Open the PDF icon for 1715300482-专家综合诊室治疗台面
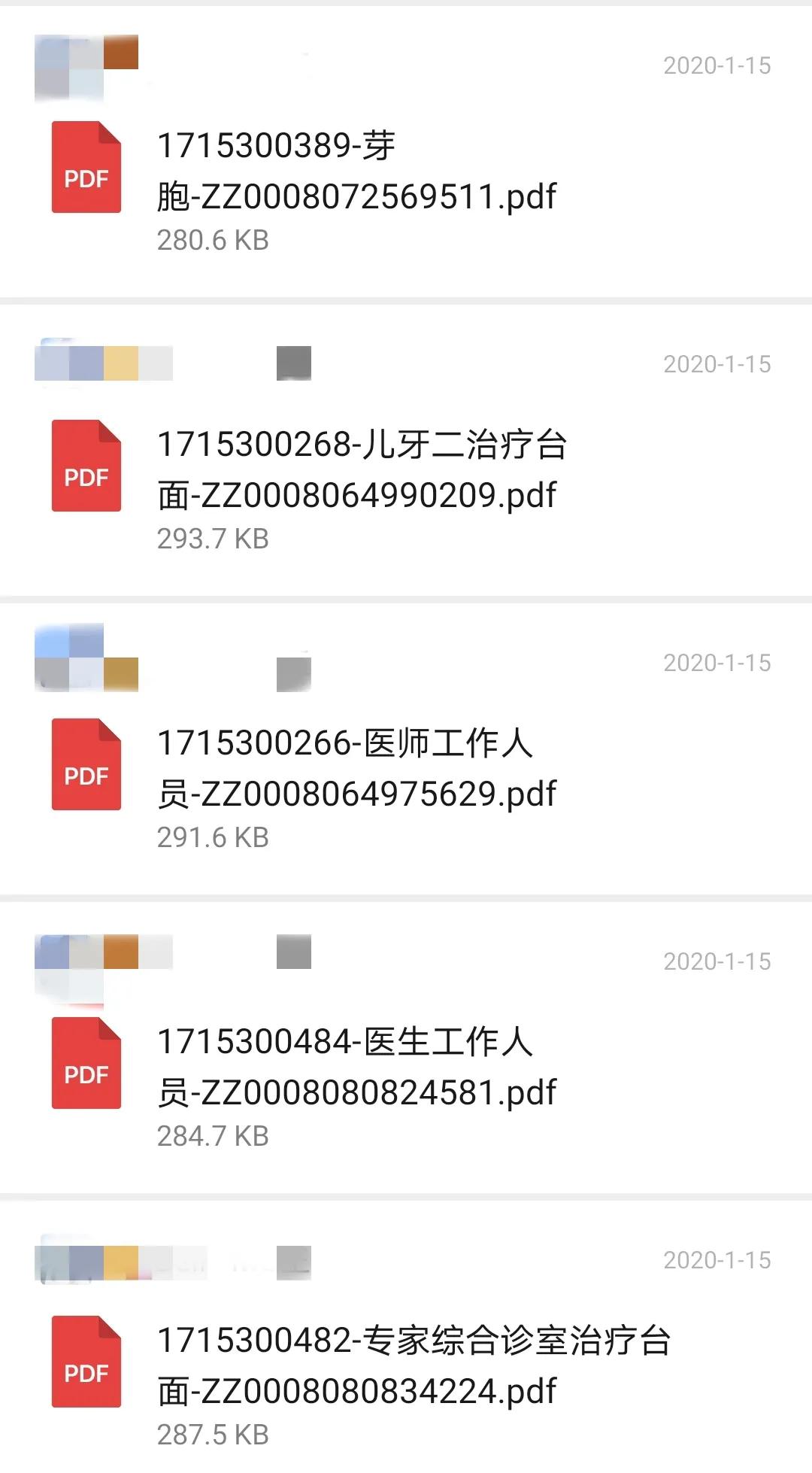The image size is (812, 1473). [x=85, y=1369]
